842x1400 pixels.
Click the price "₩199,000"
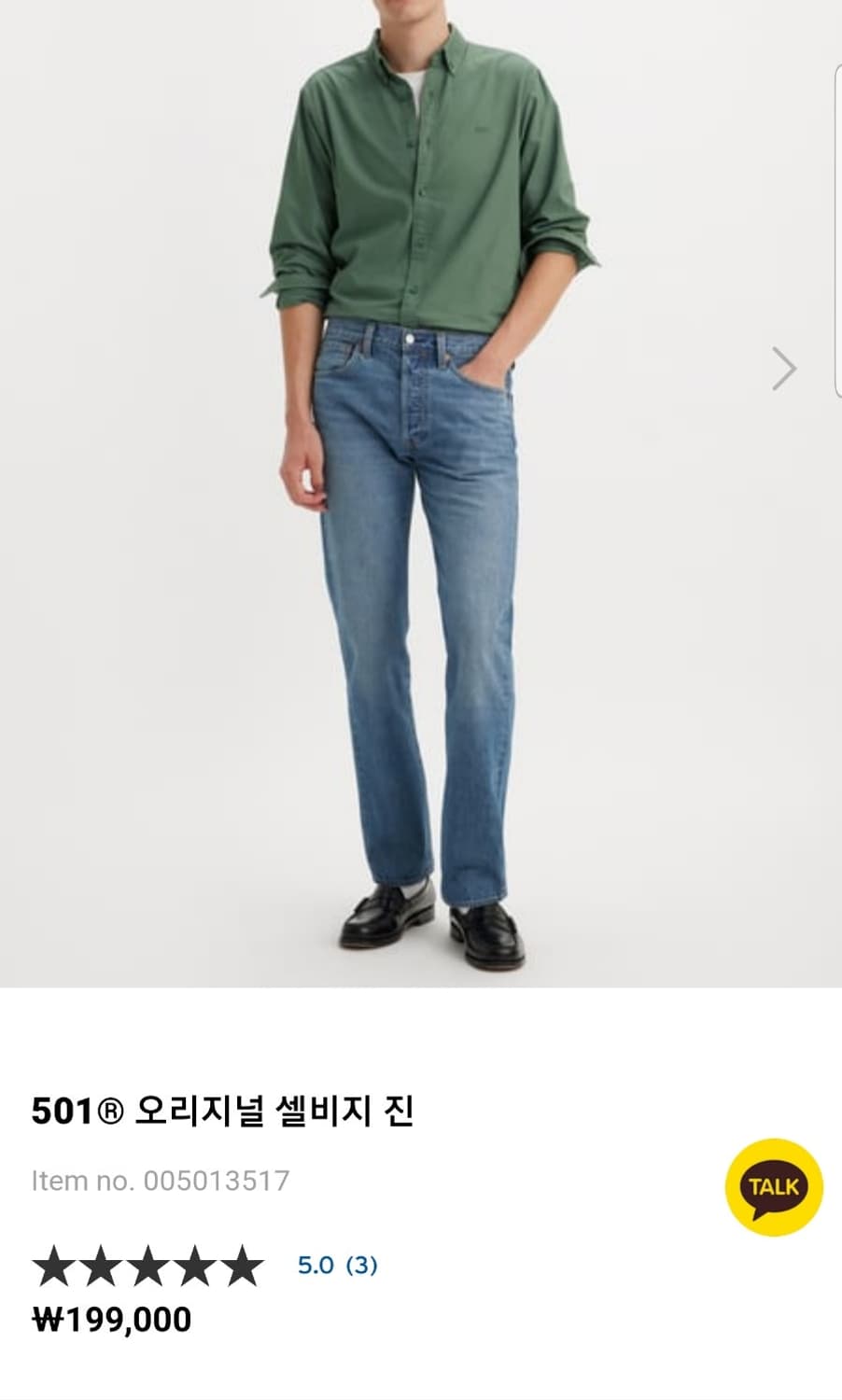tap(112, 1321)
